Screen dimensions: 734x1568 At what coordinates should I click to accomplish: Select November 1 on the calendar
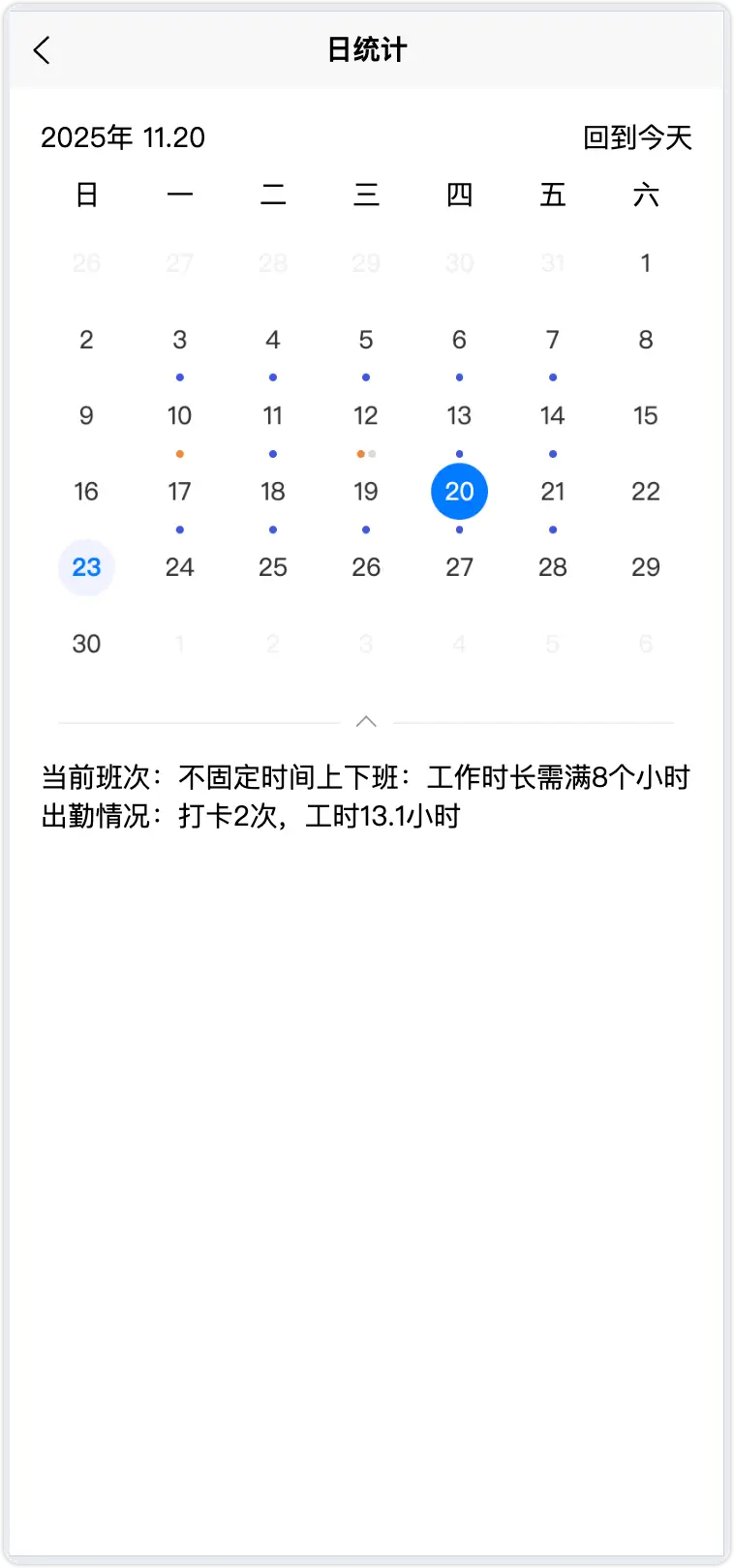[x=645, y=263]
